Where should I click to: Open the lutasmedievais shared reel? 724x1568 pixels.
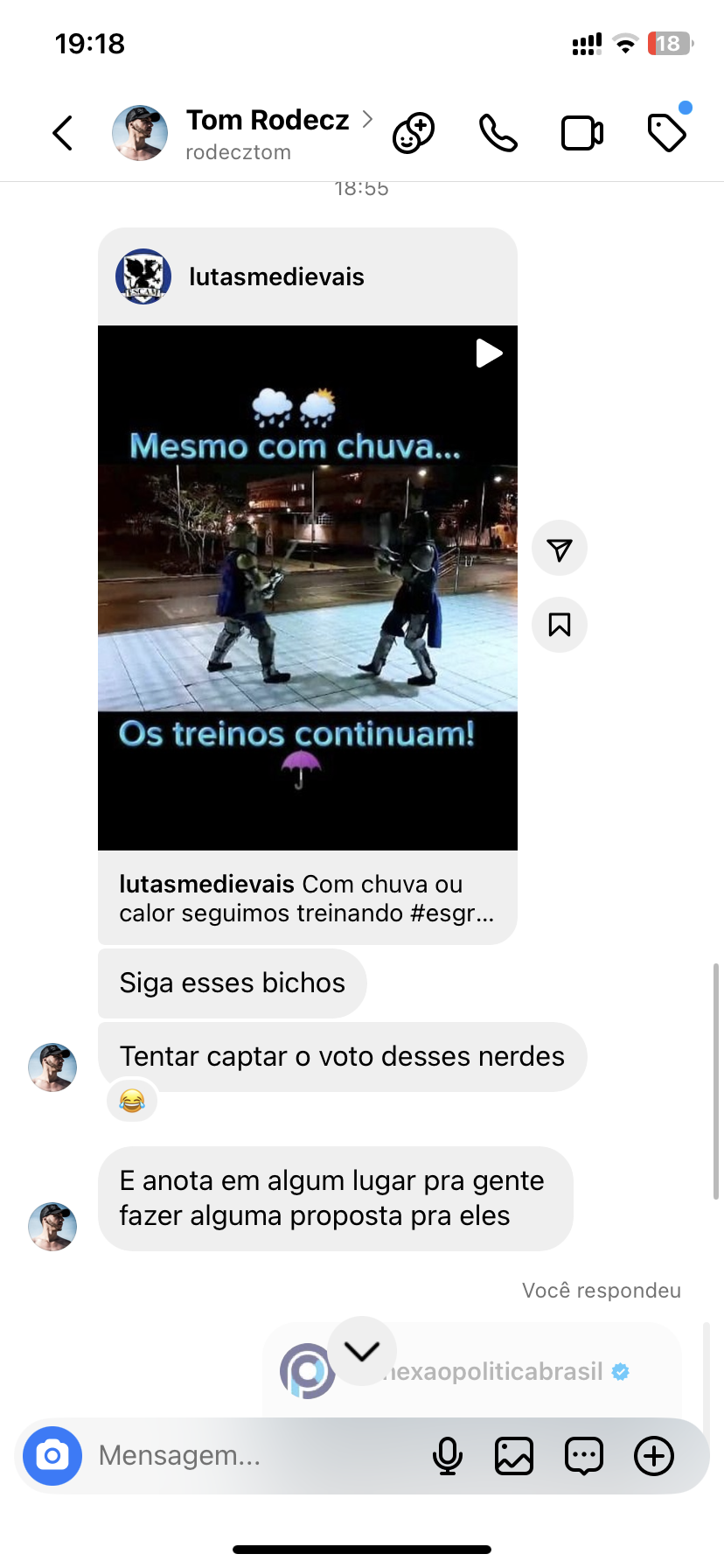[308, 588]
